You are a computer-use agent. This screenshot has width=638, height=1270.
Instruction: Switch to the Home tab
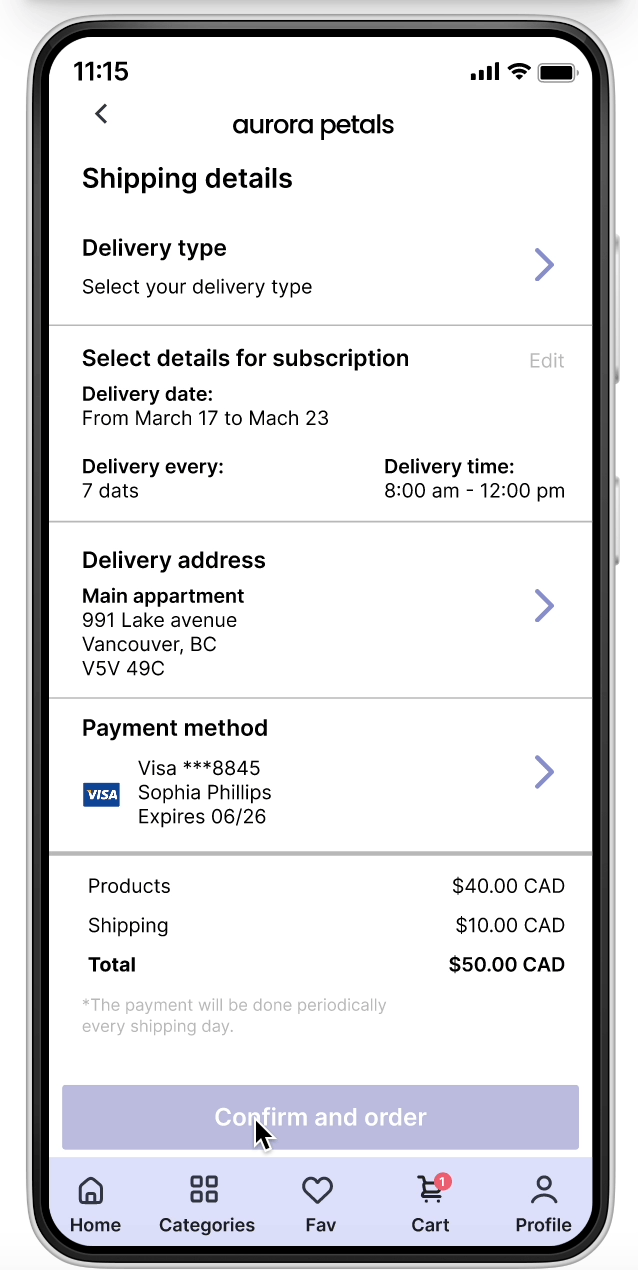click(x=95, y=1204)
